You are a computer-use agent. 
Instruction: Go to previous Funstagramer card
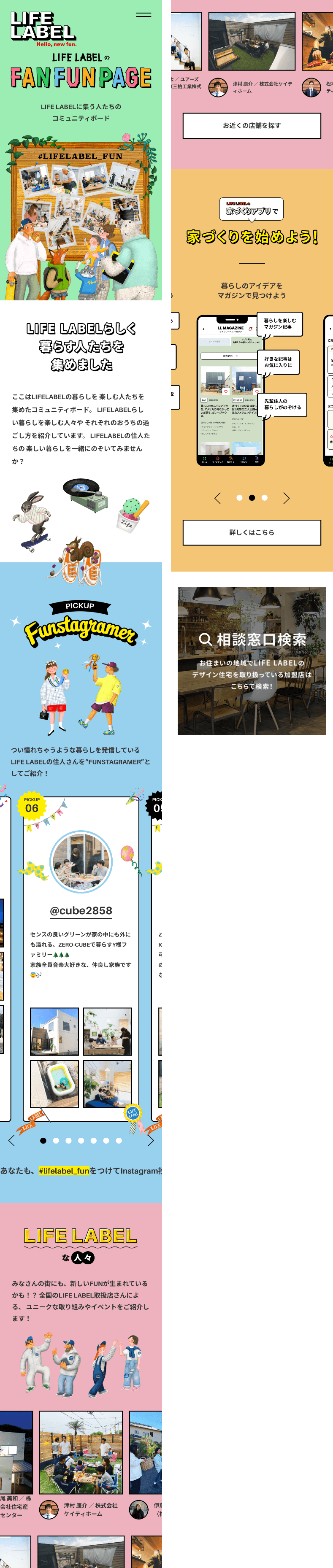pyautogui.click(x=11, y=1141)
